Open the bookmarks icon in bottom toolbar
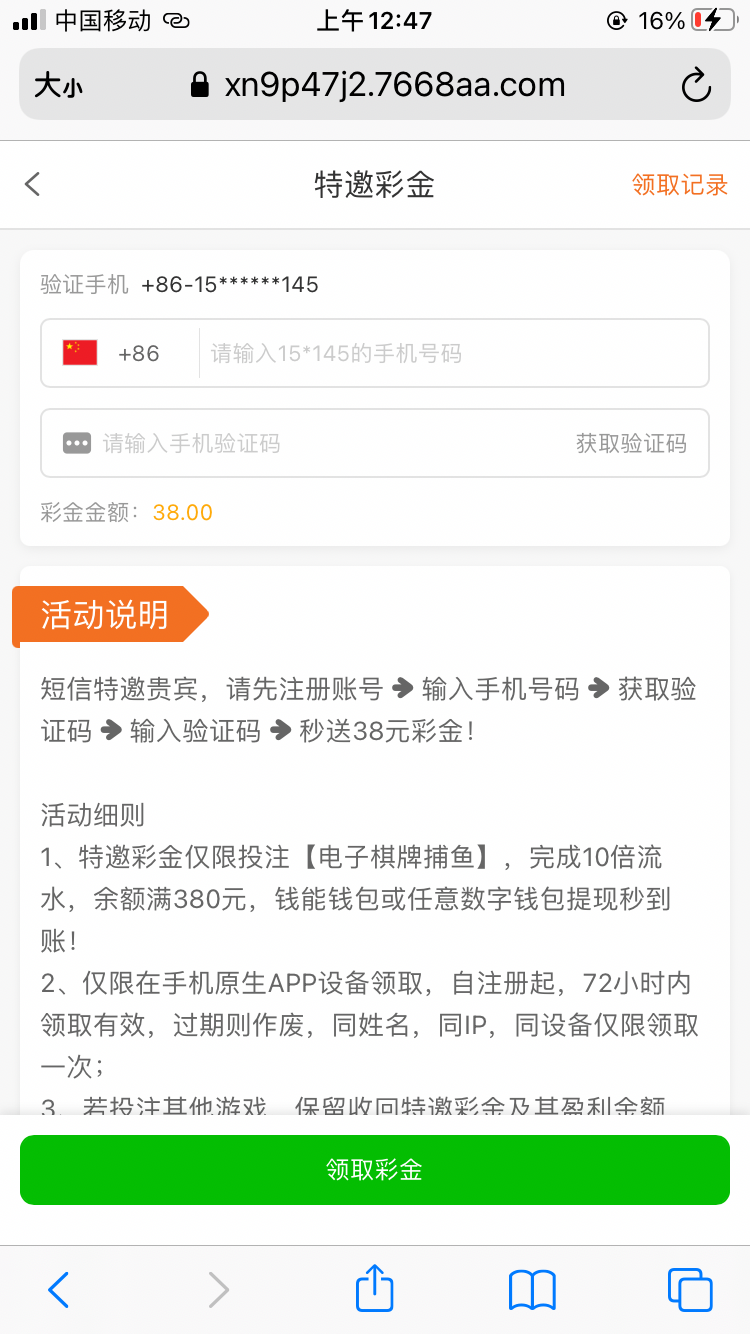The image size is (750, 1334). 531,1290
